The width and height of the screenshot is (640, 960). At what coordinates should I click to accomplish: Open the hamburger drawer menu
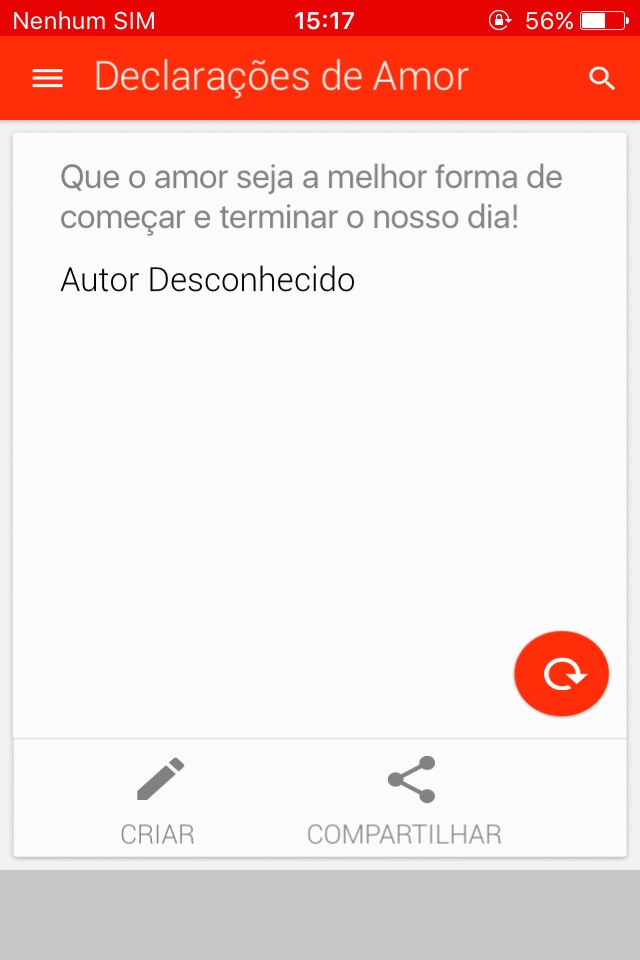click(47, 78)
